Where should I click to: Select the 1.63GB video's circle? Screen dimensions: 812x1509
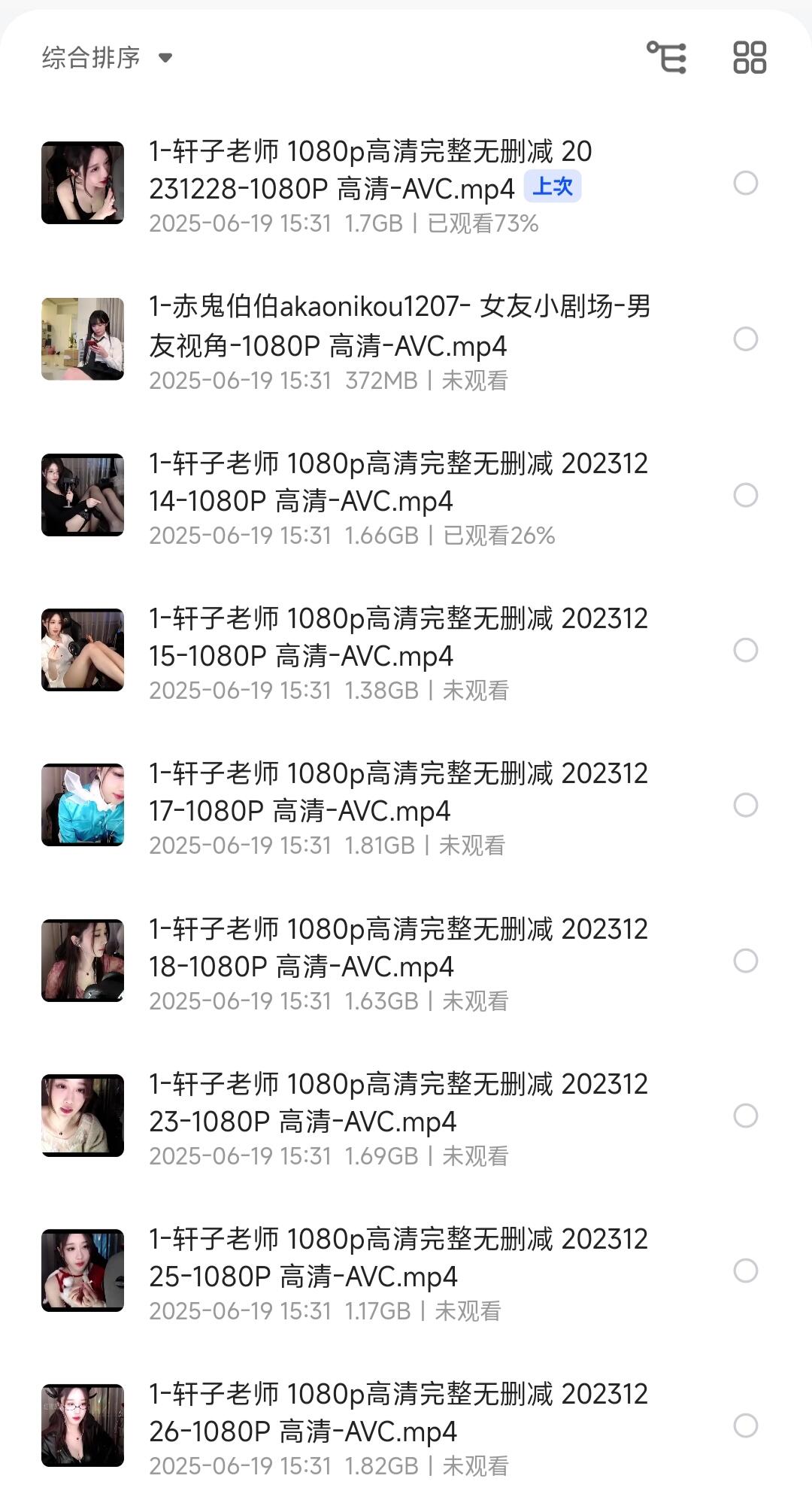point(745,961)
